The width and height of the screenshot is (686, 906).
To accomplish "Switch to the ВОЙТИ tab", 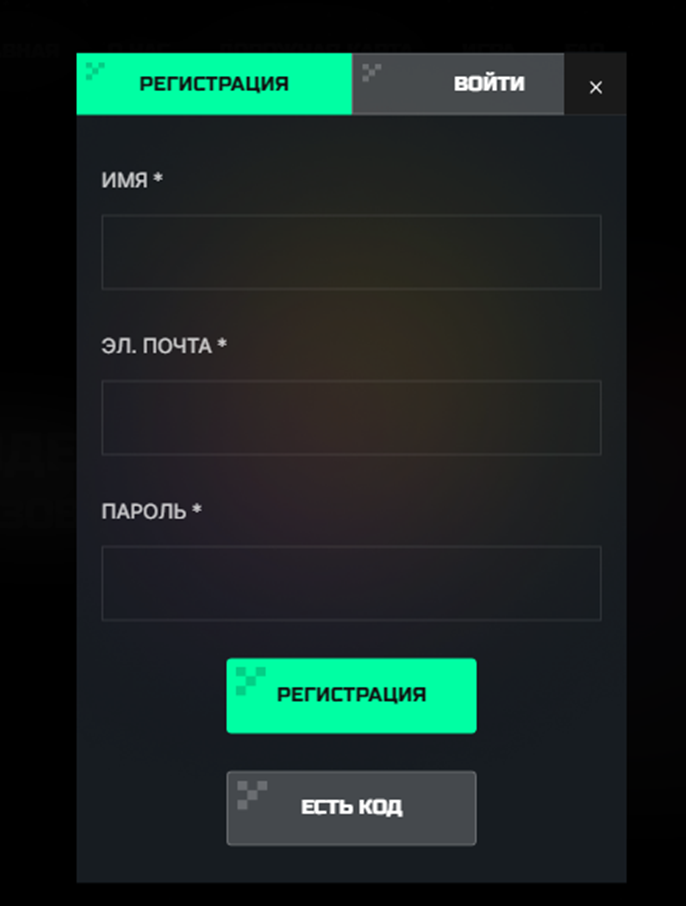I will click(x=458, y=84).
